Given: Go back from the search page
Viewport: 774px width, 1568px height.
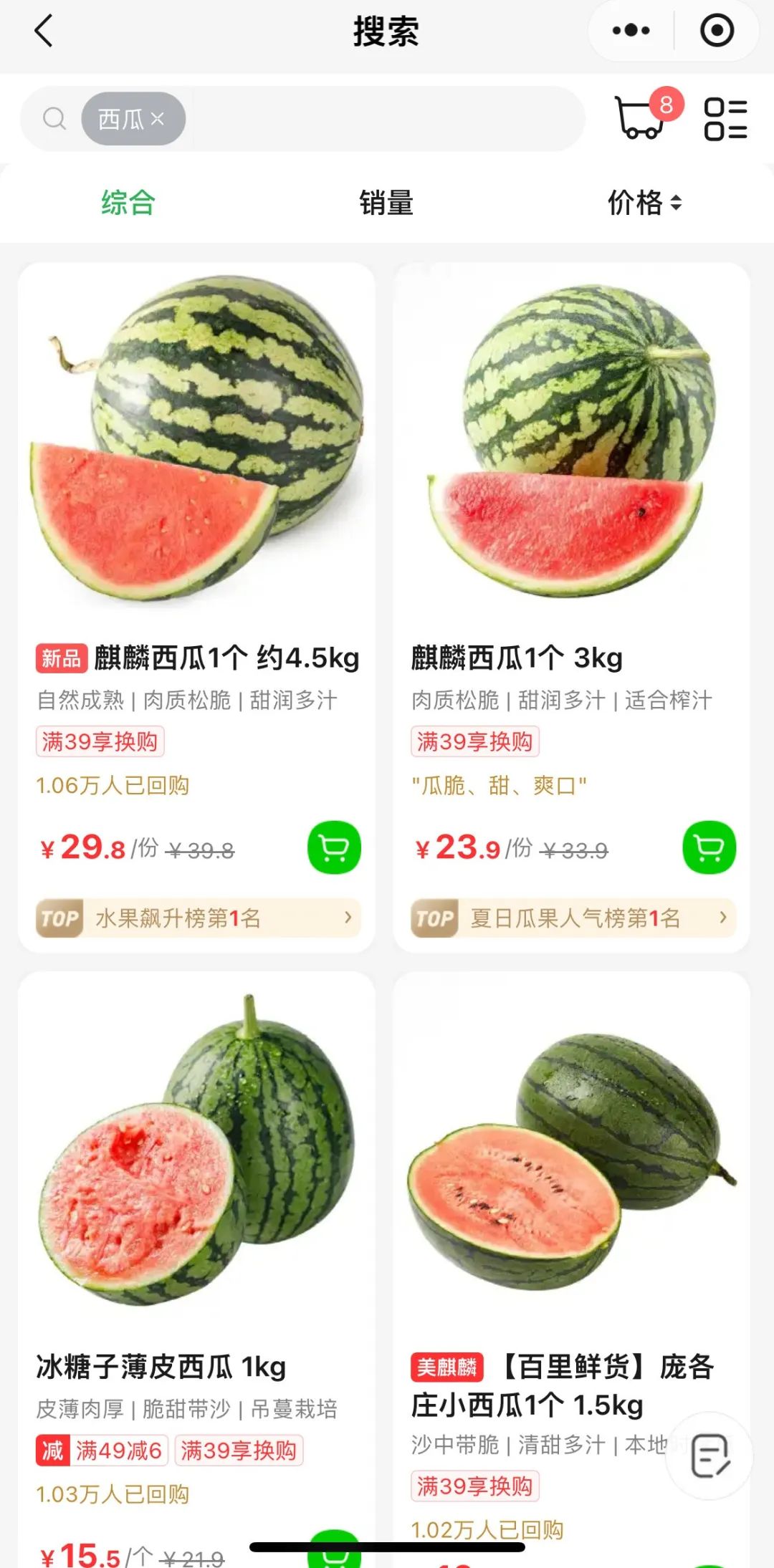Looking at the screenshot, I should 44,32.
